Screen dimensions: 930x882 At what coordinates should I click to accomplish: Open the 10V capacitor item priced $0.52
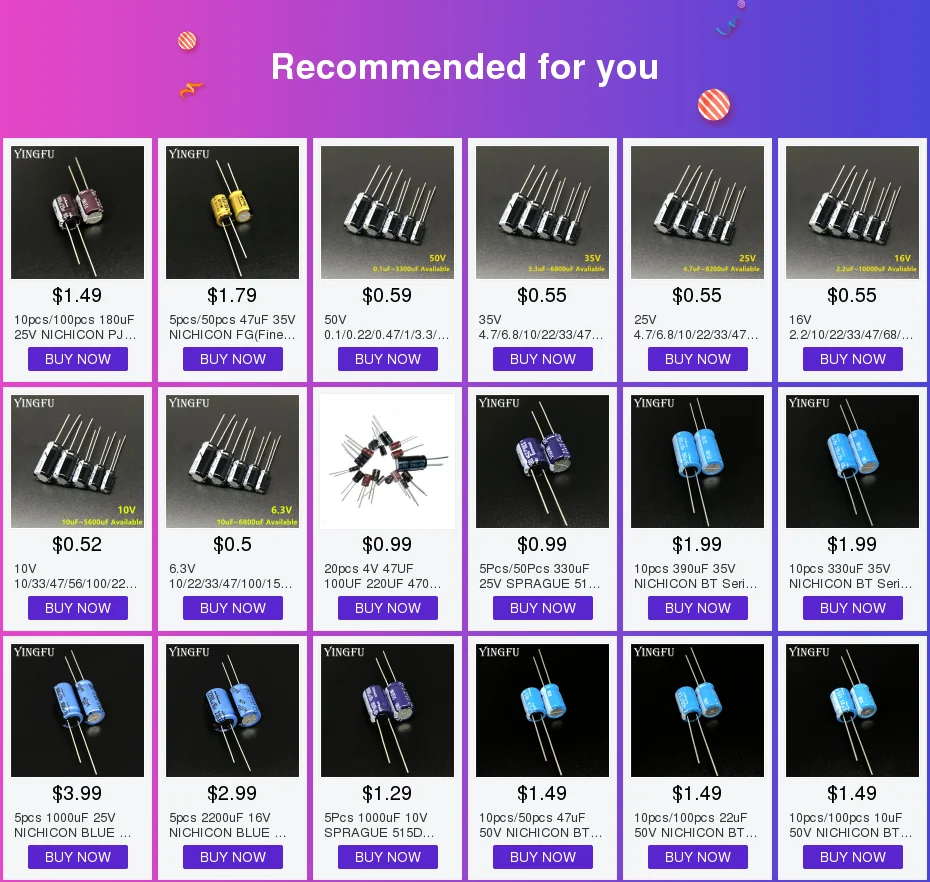point(78,509)
